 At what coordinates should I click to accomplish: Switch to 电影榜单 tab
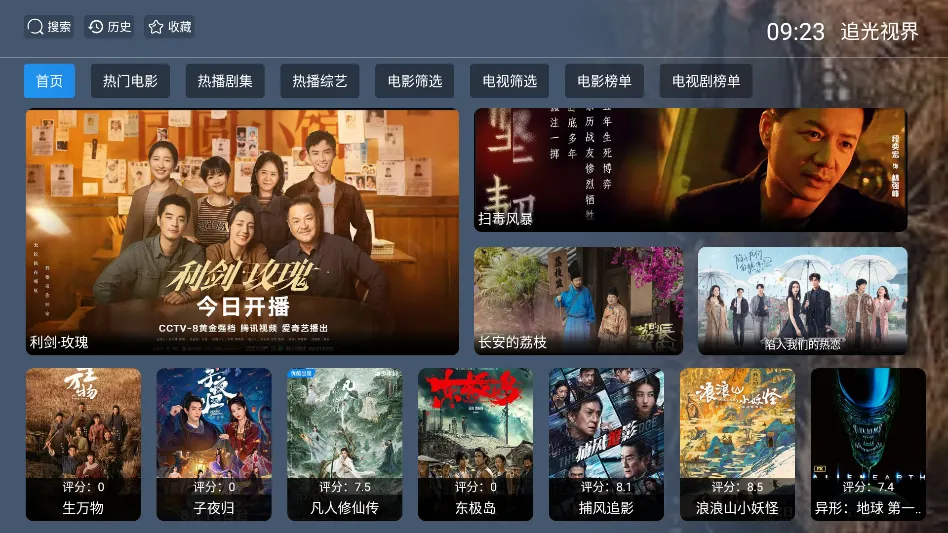pyautogui.click(x=604, y=81)
